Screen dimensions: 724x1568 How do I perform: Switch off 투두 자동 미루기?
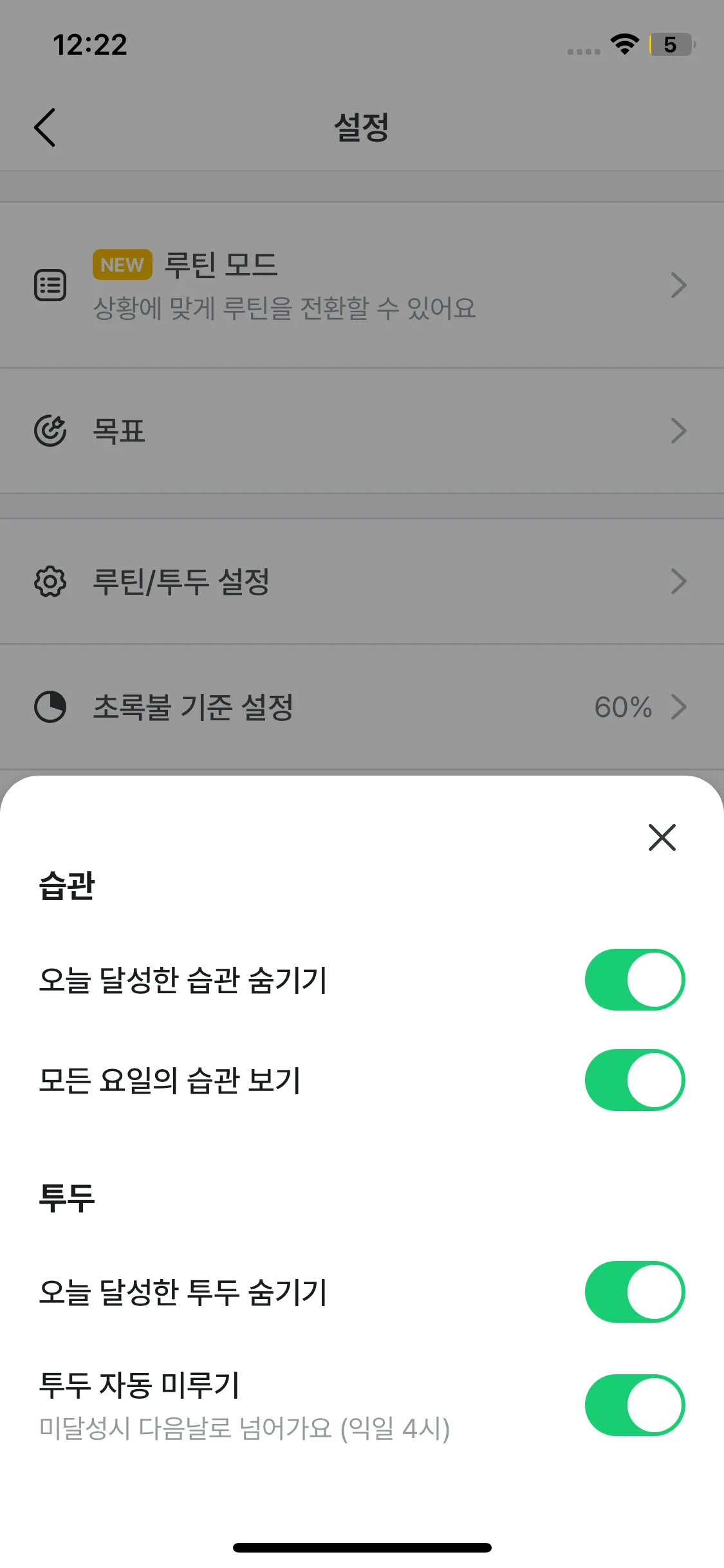[x=635, y=1405]
